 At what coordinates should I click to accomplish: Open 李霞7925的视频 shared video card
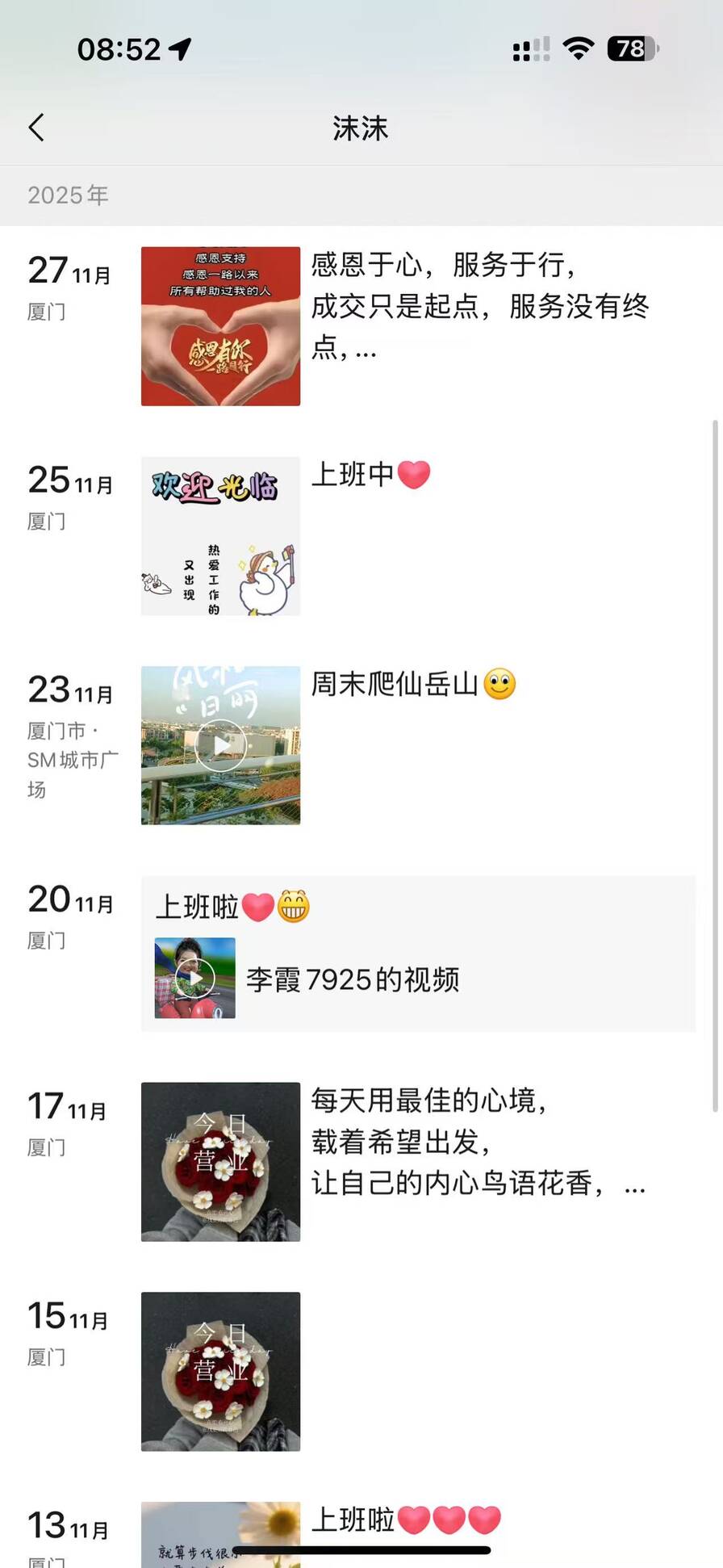point(418,979)
